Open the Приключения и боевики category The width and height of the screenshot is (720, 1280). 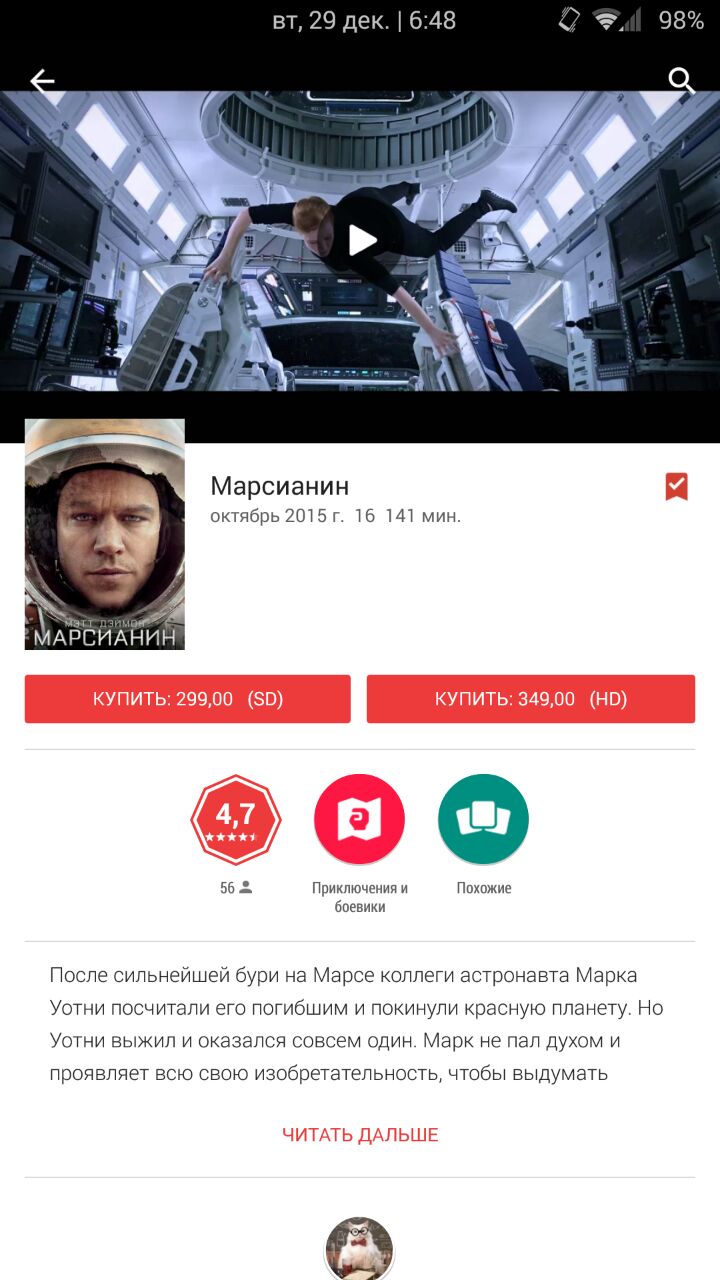click(359, 820)
